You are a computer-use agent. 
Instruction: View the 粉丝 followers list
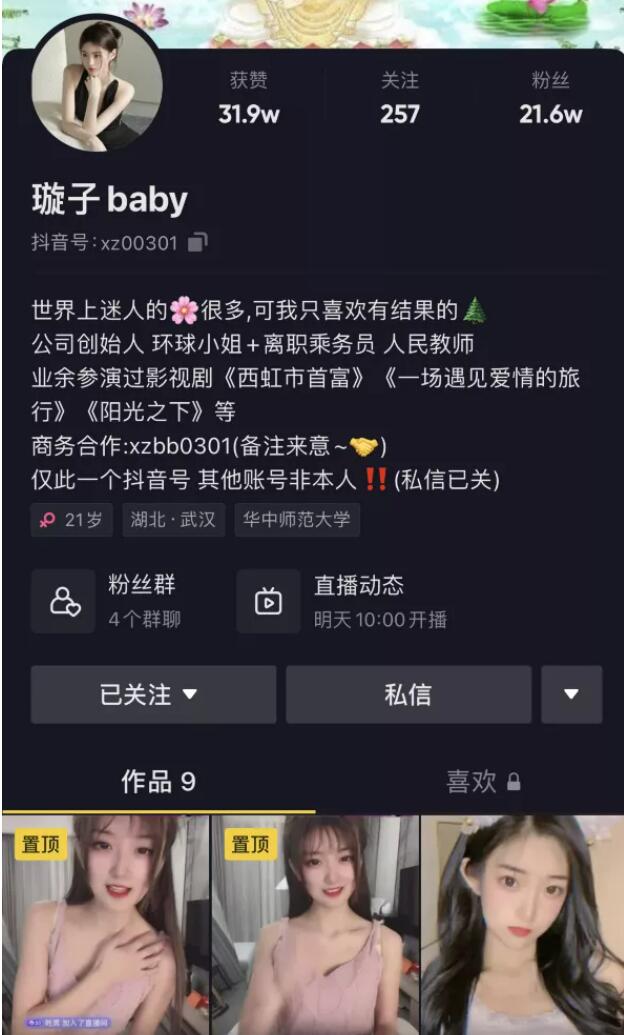[550, 99]
